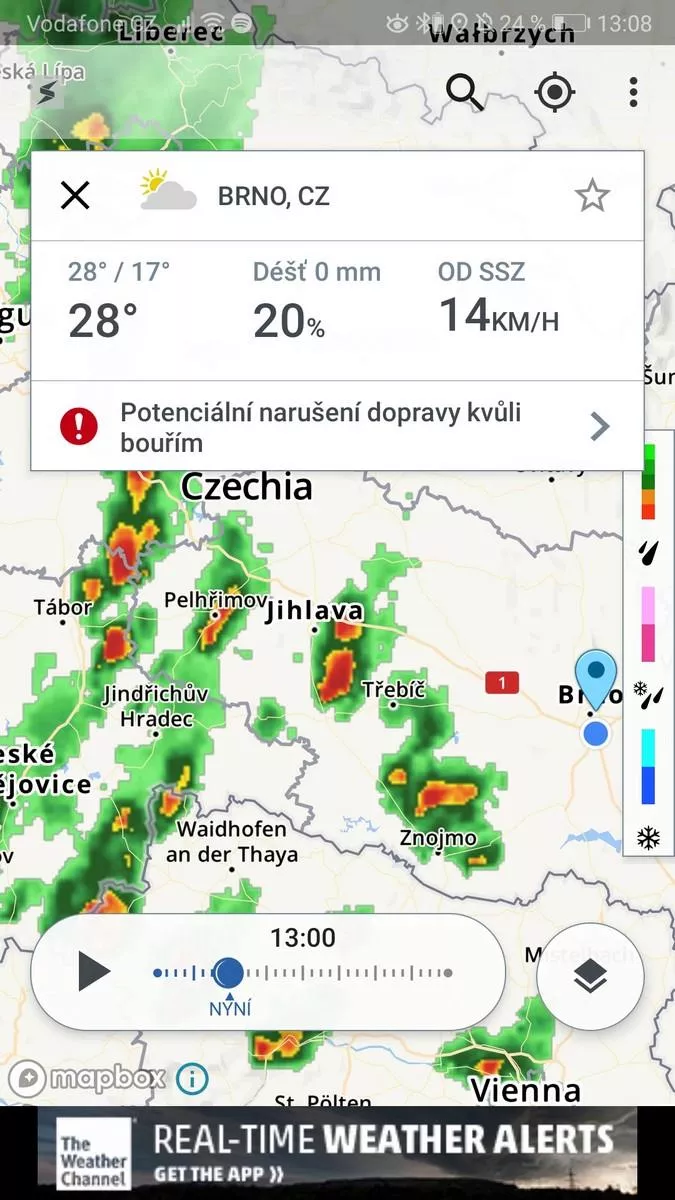Open the storm traffic disruption alert

tap(337, 427)
